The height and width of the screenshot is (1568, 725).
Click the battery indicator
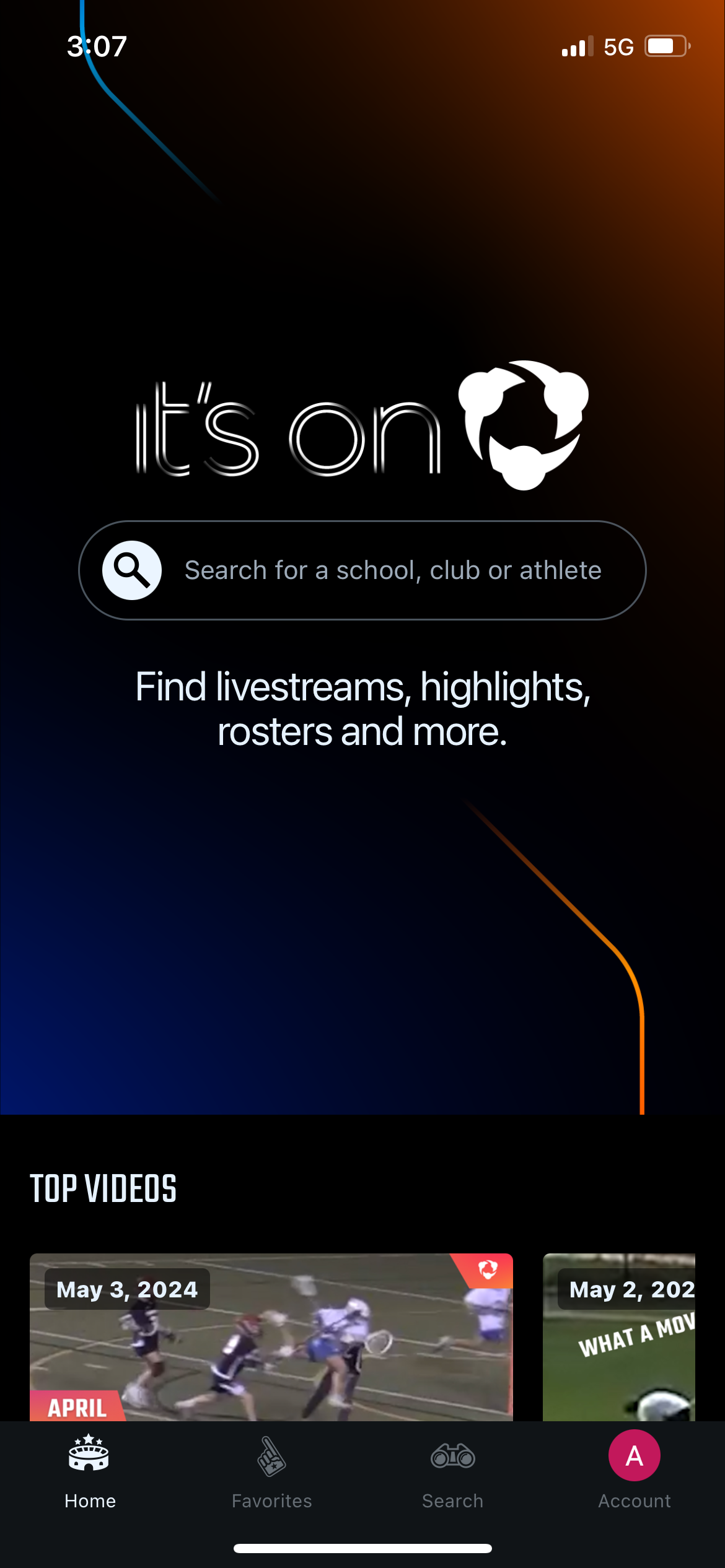[666, 45]
